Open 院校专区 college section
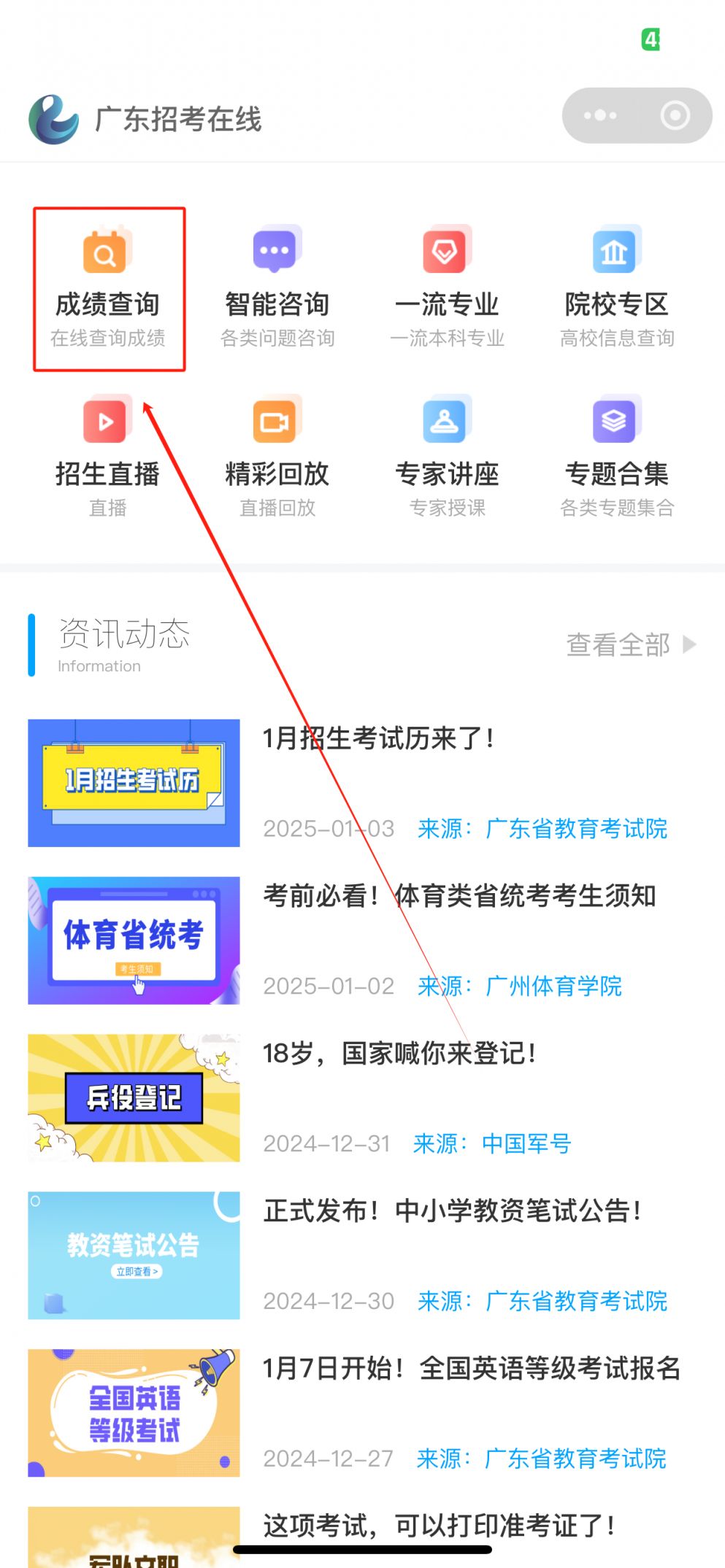 click(617, 288)
